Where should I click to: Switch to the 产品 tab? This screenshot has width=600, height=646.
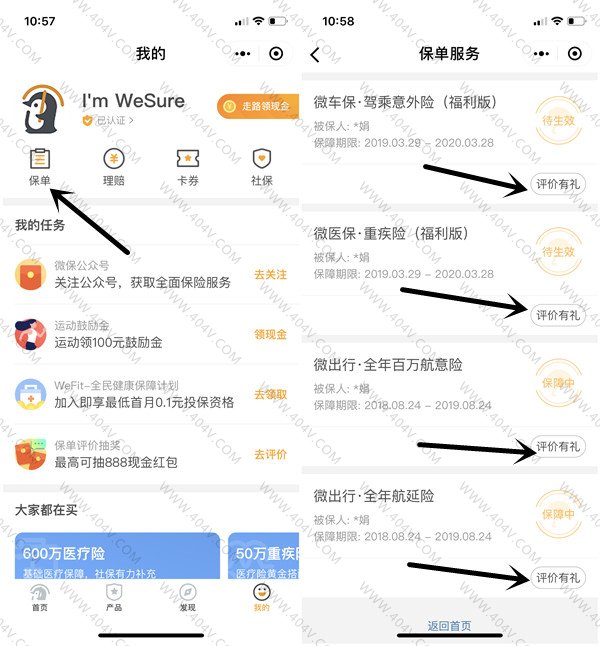tap(114, 598)
